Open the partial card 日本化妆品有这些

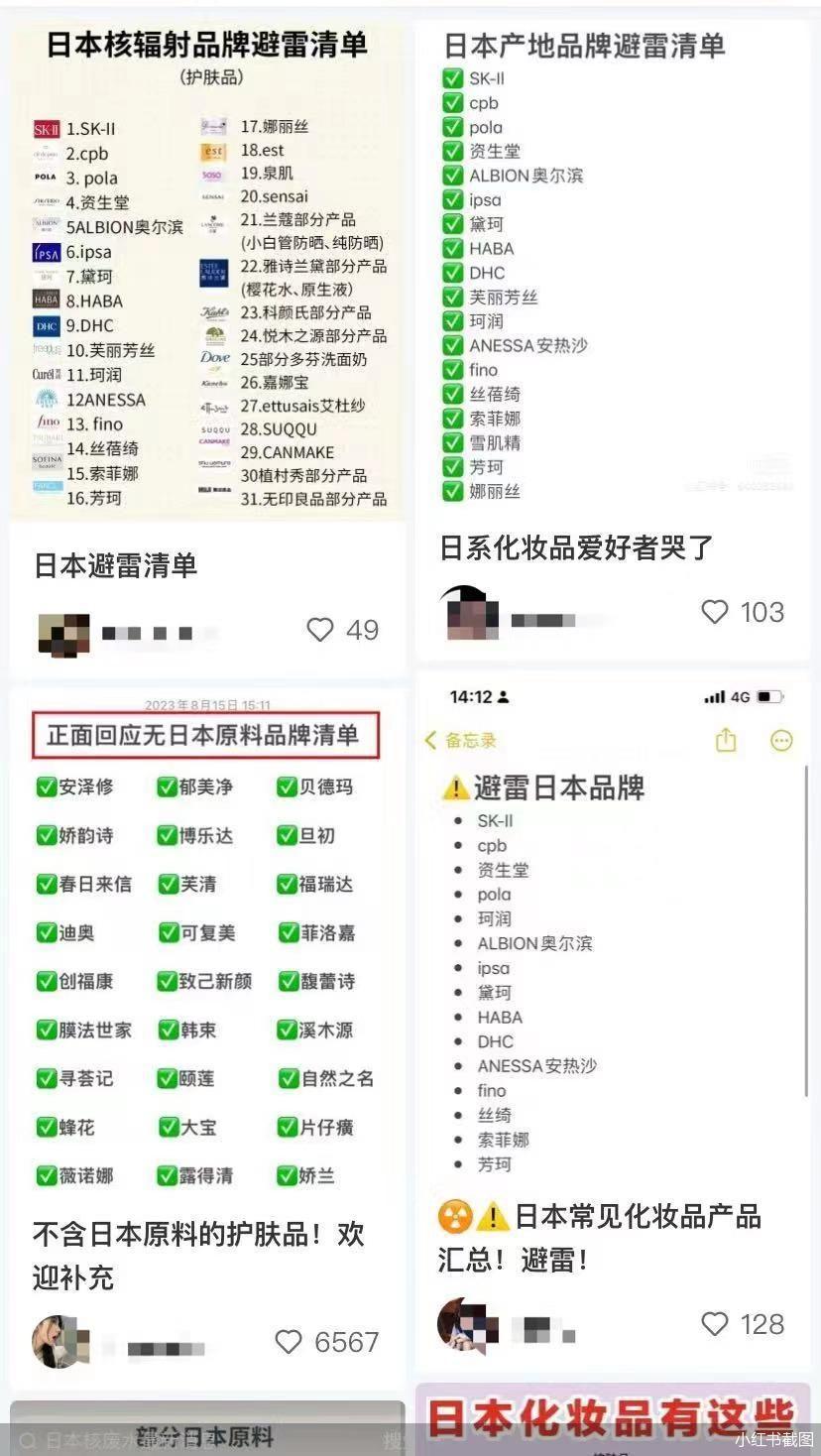click(612, 1418)
